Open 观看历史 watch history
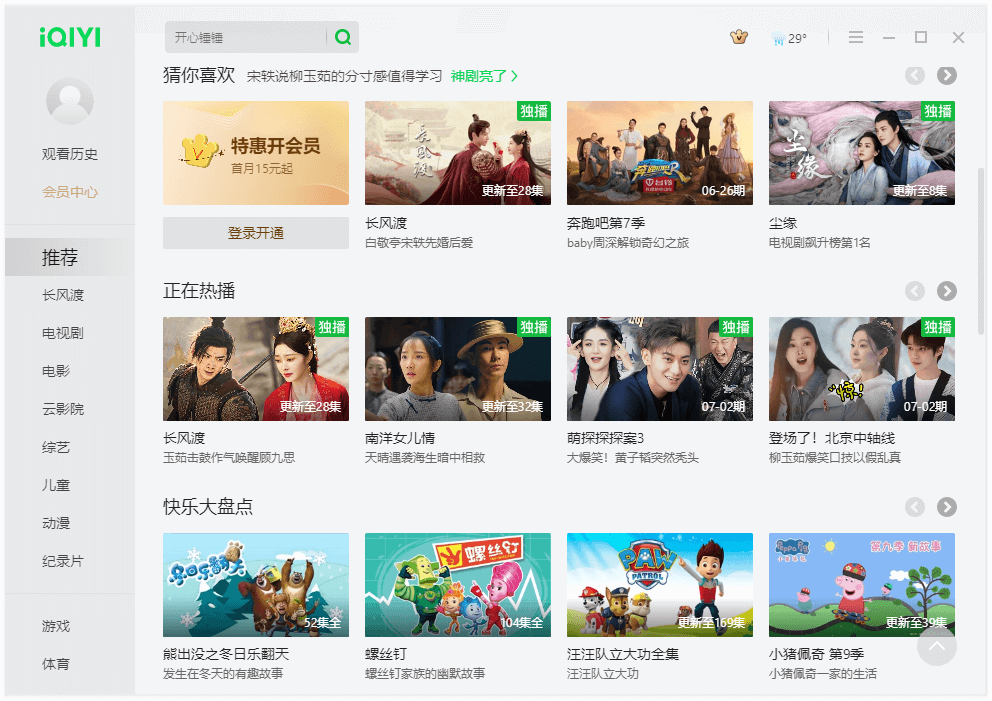 pyautogui.click(x=70, y=154)
